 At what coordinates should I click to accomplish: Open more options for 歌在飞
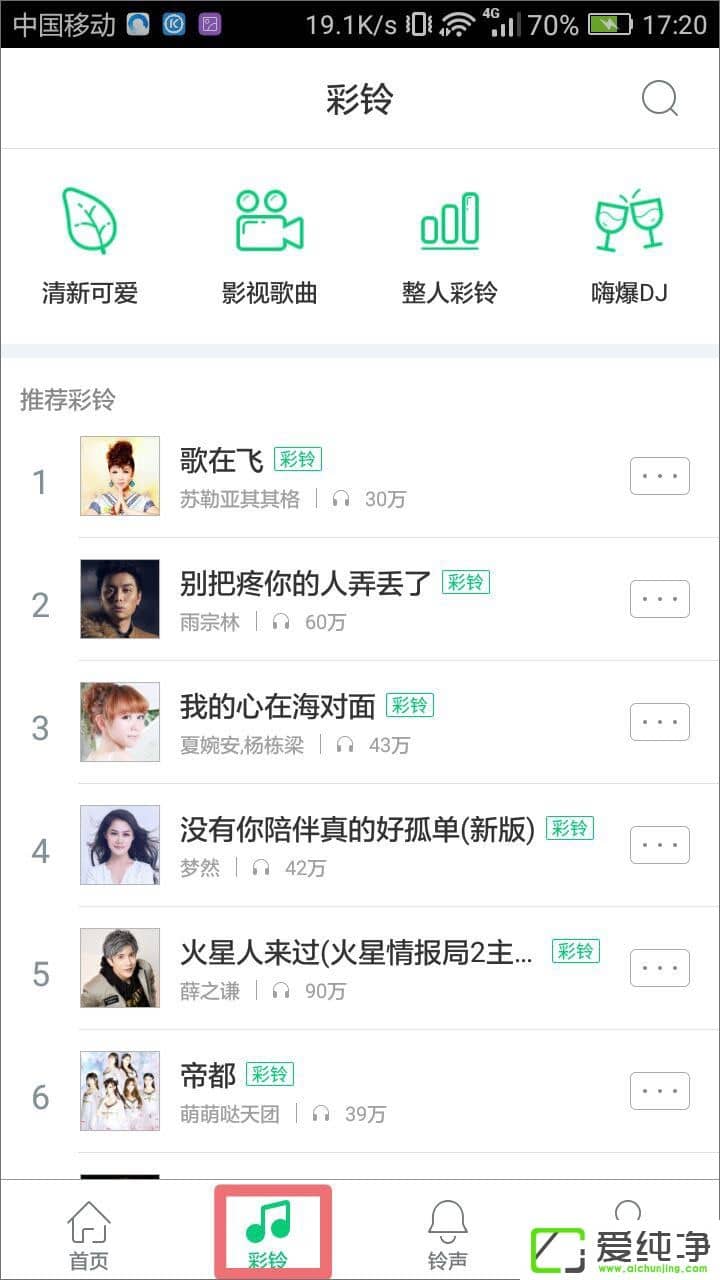659,476
